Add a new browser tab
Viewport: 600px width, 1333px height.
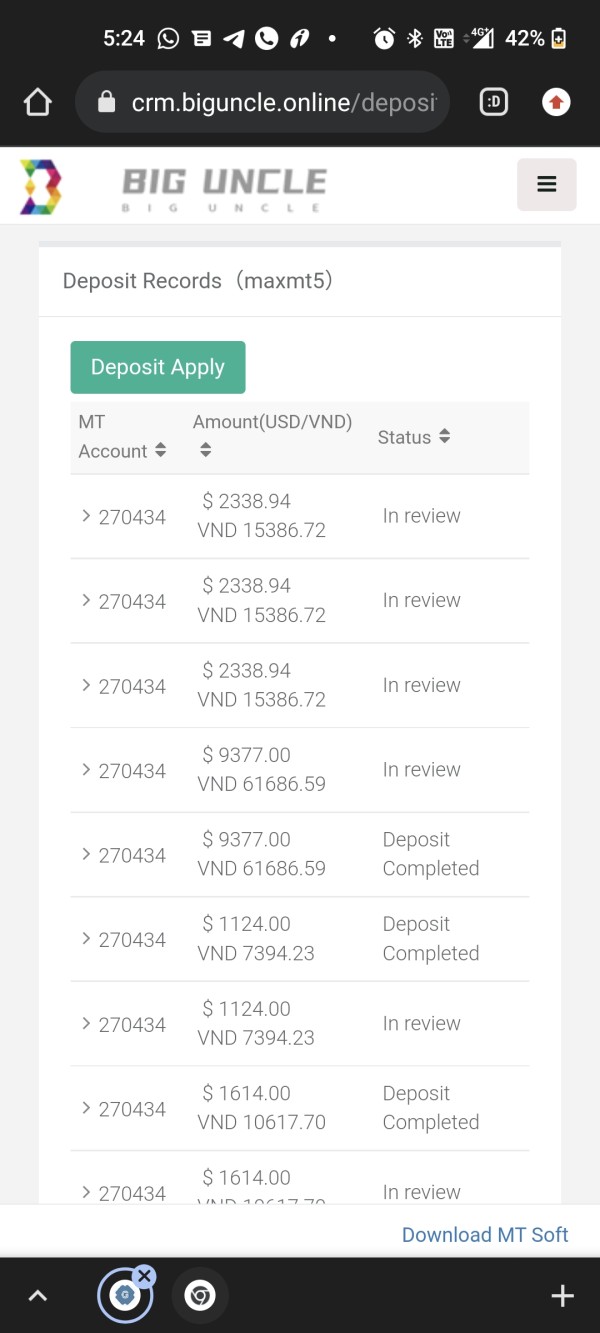(x=562, y=1296)
